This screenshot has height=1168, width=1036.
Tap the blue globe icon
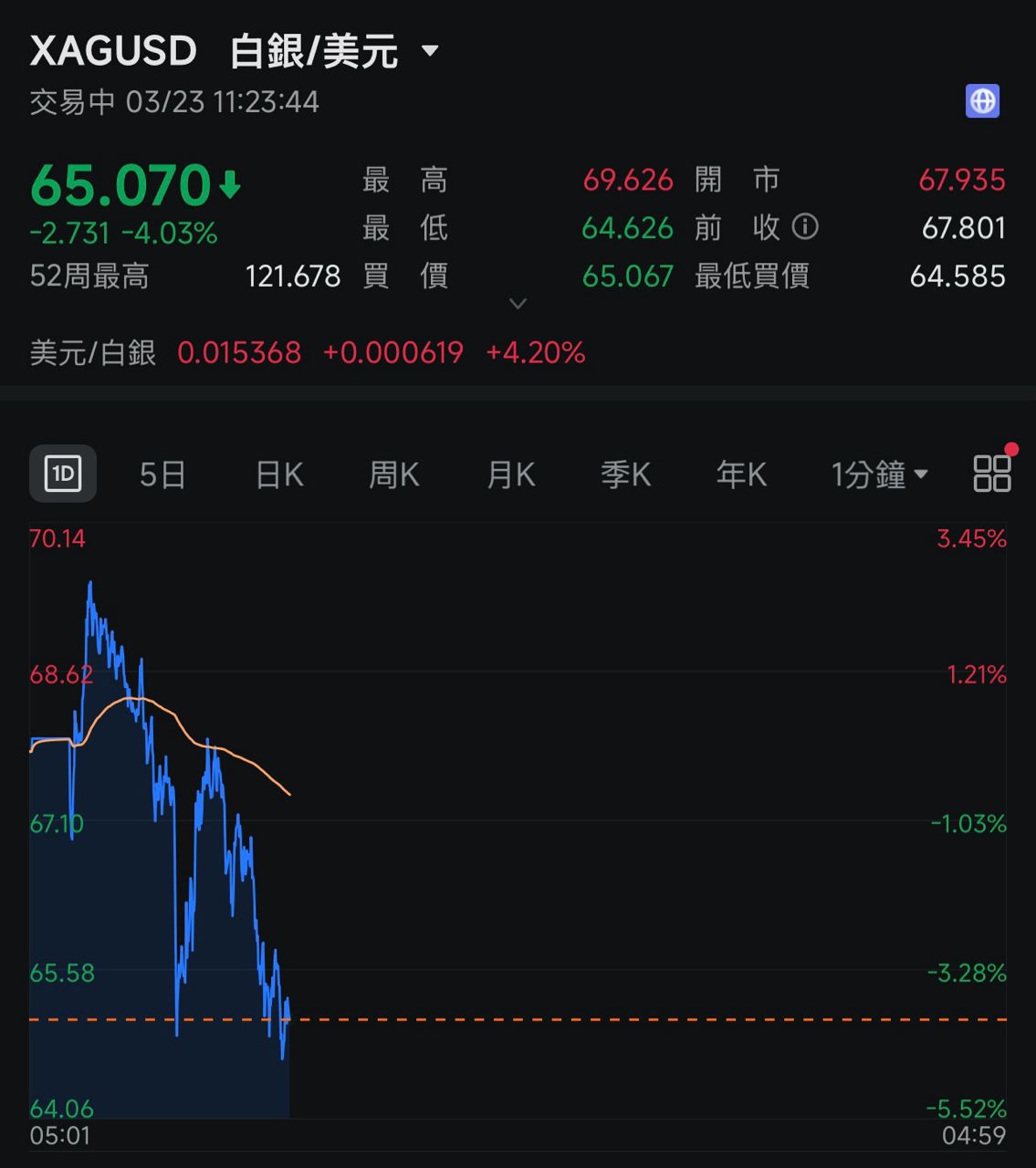click(x=982, y=101)
